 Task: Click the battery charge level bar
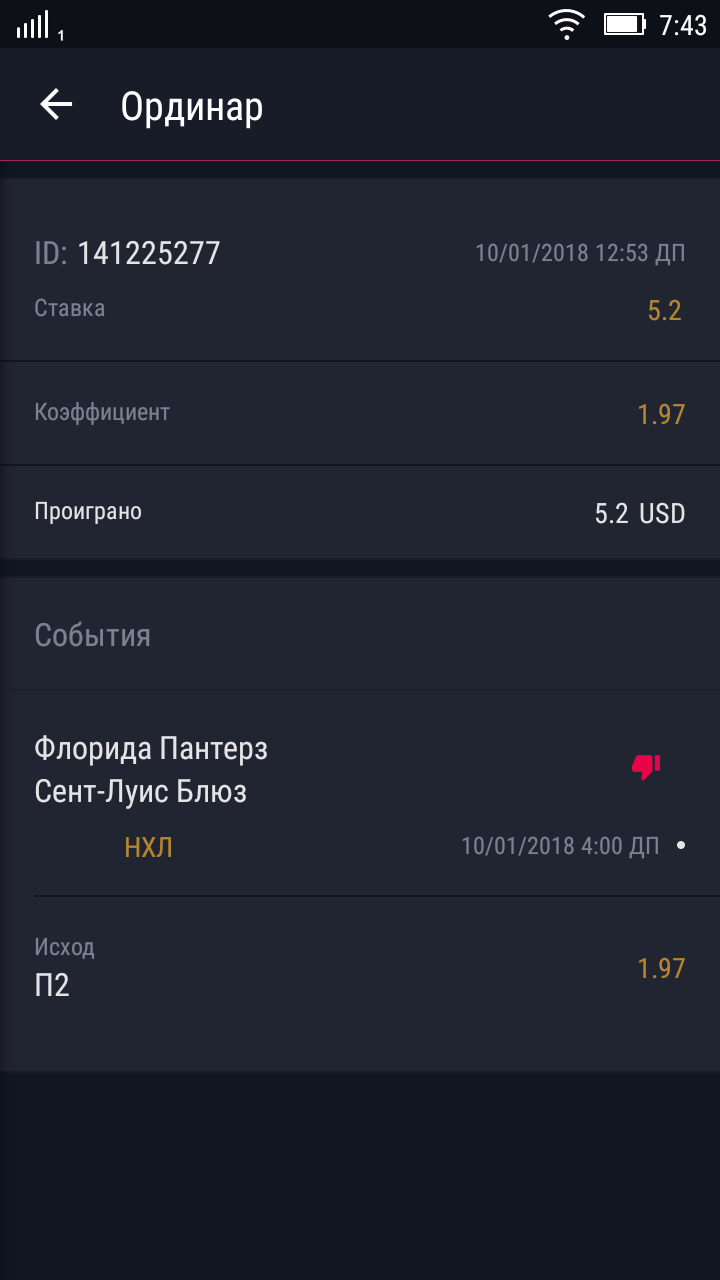tap(620, 22)
